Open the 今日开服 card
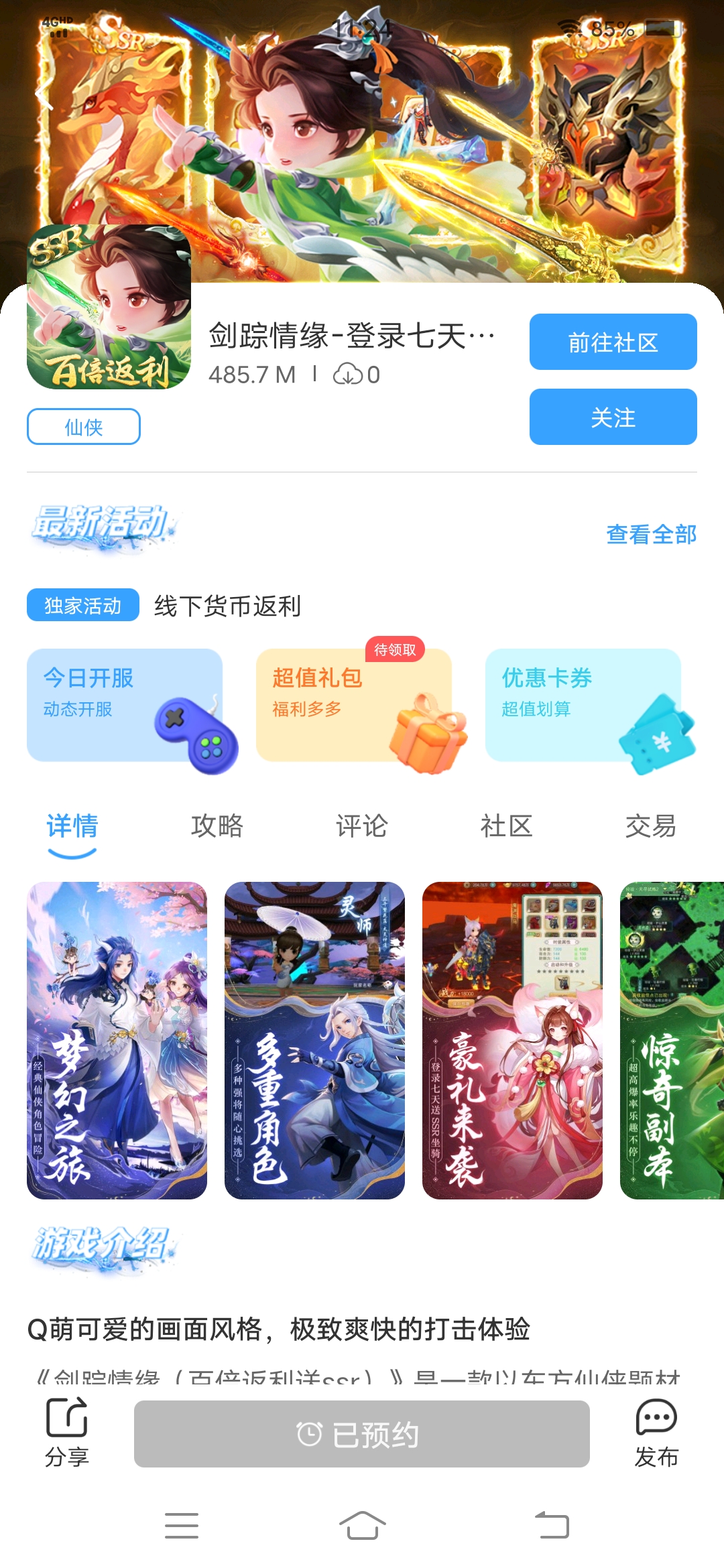 point(125,705)
